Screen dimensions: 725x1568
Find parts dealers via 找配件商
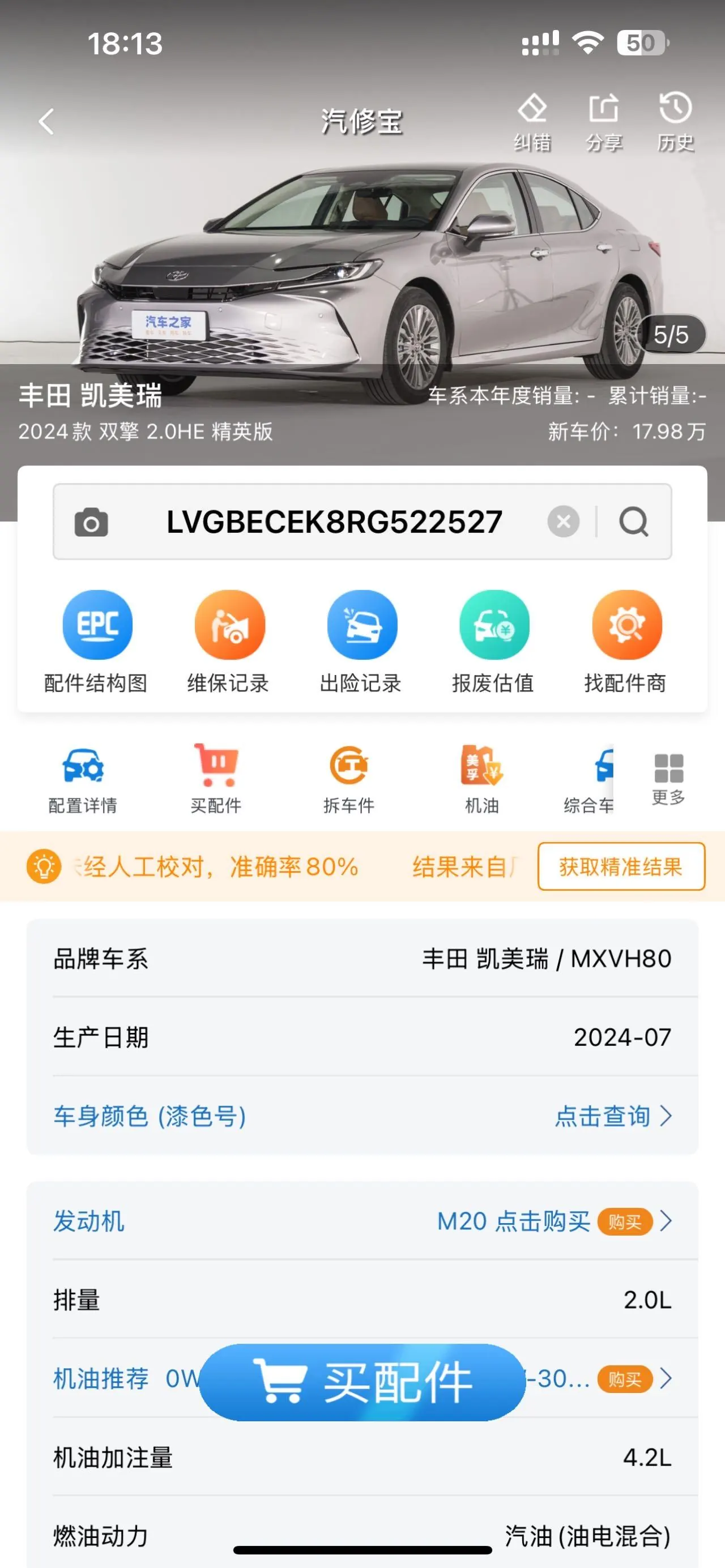[x=626, y=643]
